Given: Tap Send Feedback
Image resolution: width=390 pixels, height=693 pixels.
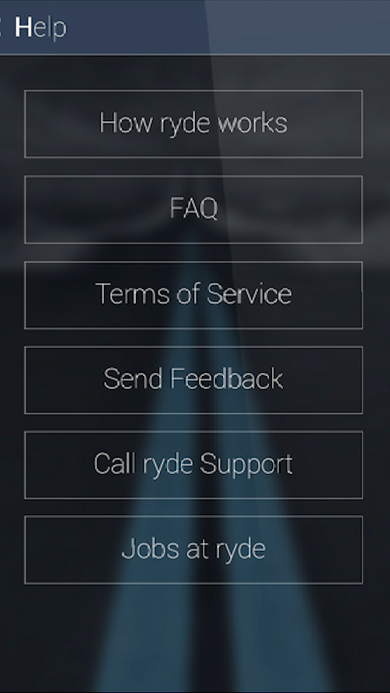Looking at the screenshot, I should (193, 380).
